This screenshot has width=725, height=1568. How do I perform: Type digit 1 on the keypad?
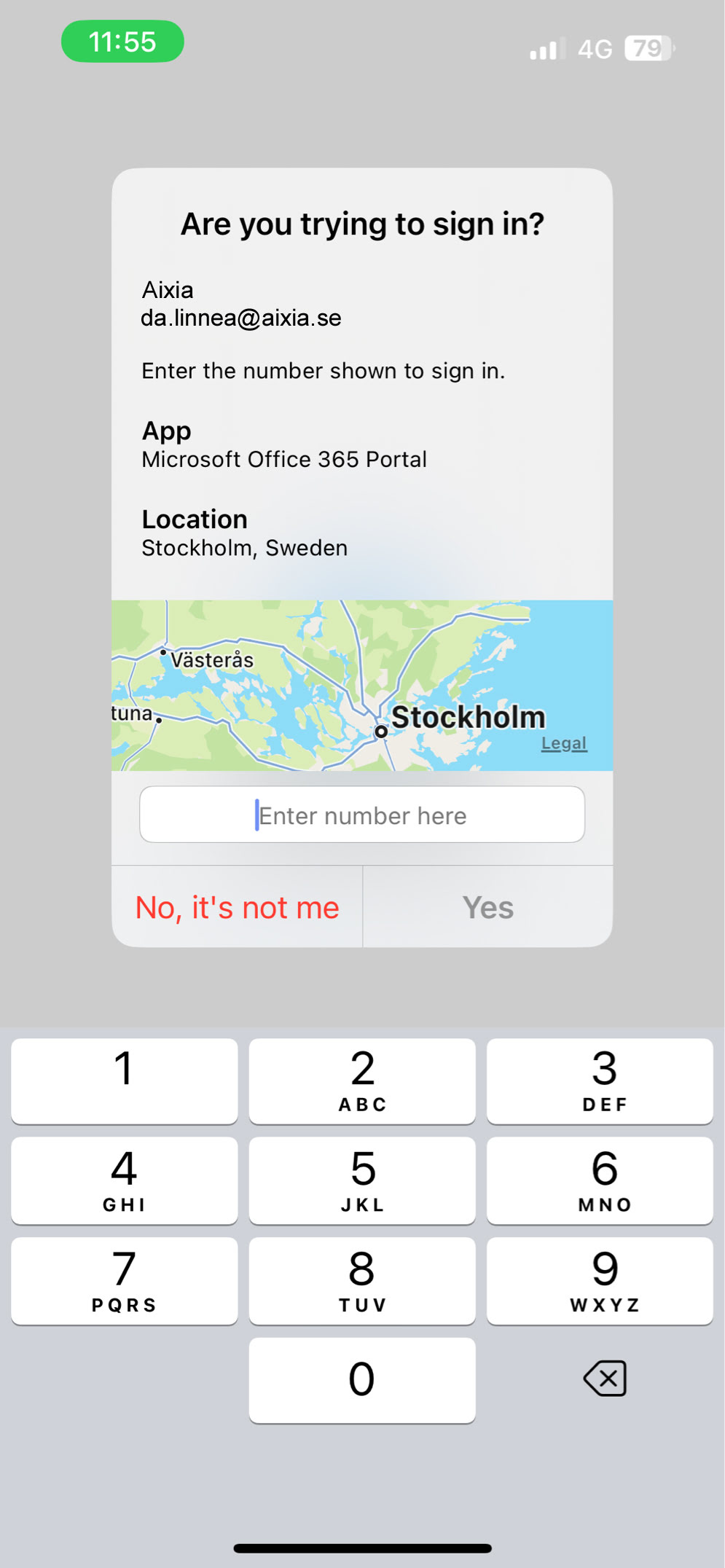tap(125, 1081)
